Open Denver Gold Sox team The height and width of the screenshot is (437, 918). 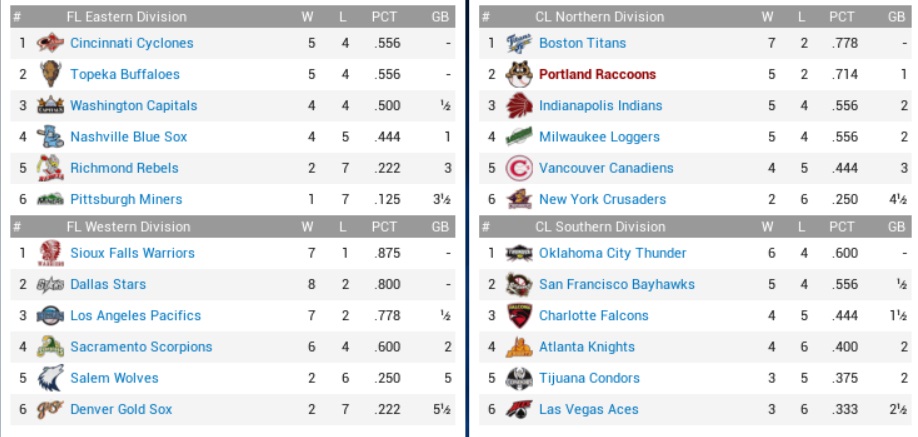coord(121,409)
